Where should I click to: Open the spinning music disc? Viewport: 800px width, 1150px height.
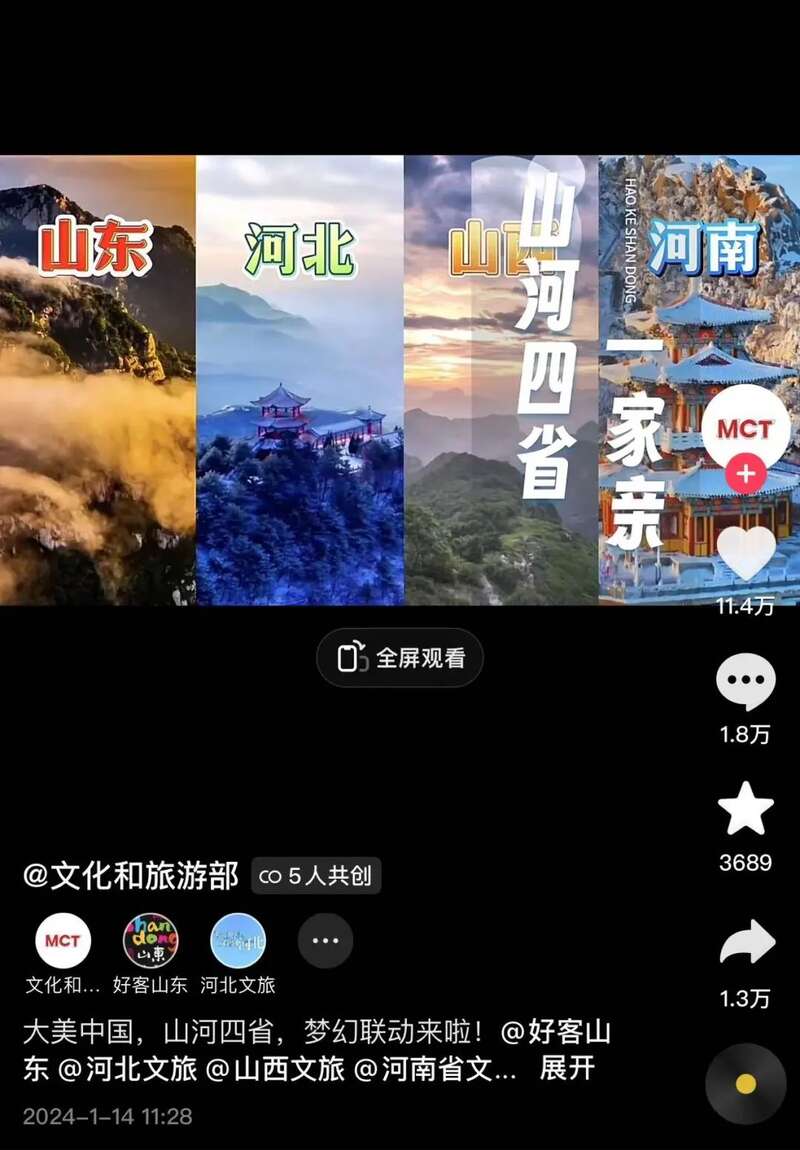pyautogui.click(x=745, y=1084)
